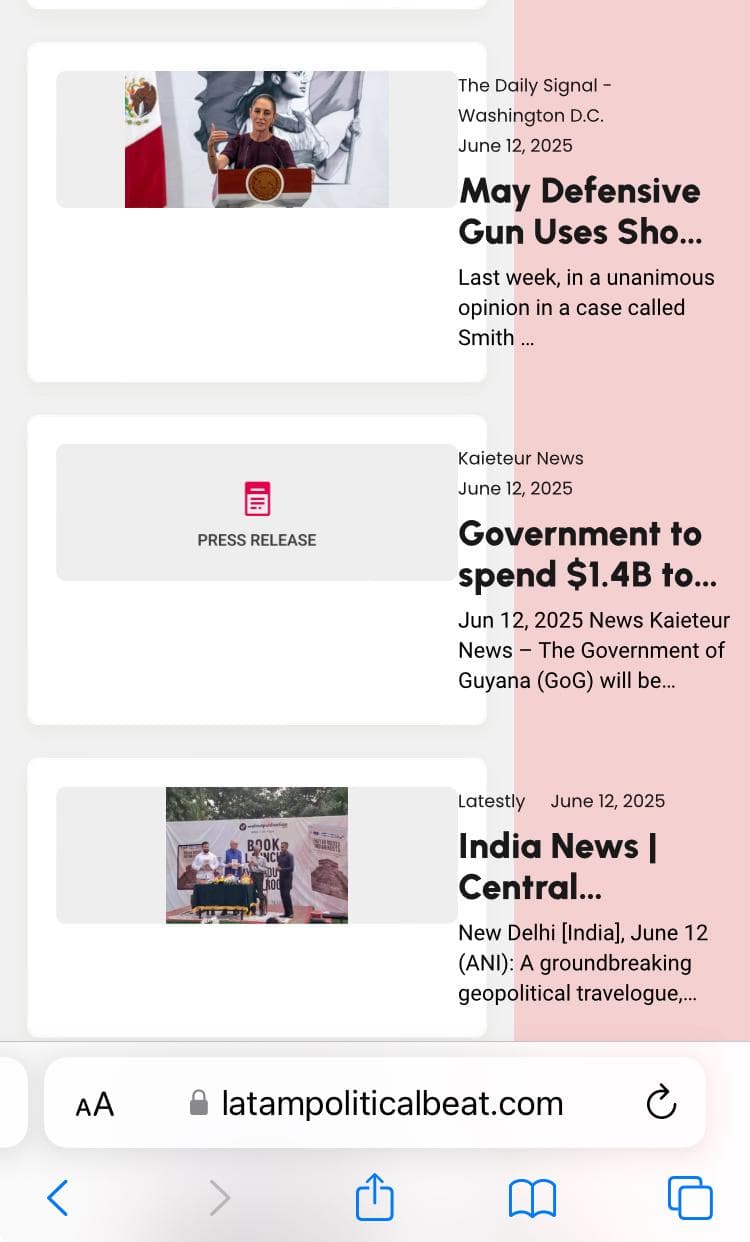Screen dimensions: 750x1242
Task: Open Safari bookmarks
Action: point(532,1197)
